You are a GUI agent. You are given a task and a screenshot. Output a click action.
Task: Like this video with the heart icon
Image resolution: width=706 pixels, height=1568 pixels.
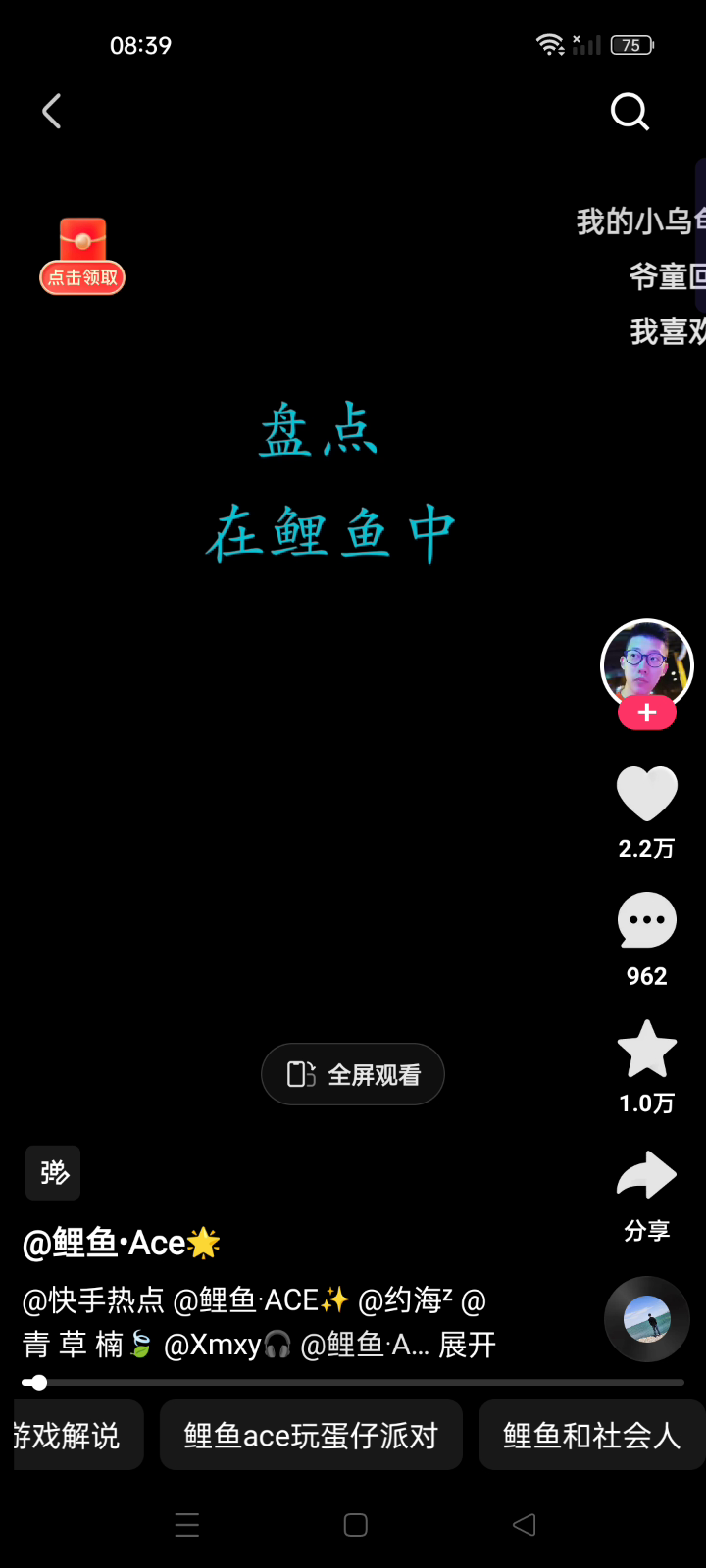[646, 794]
